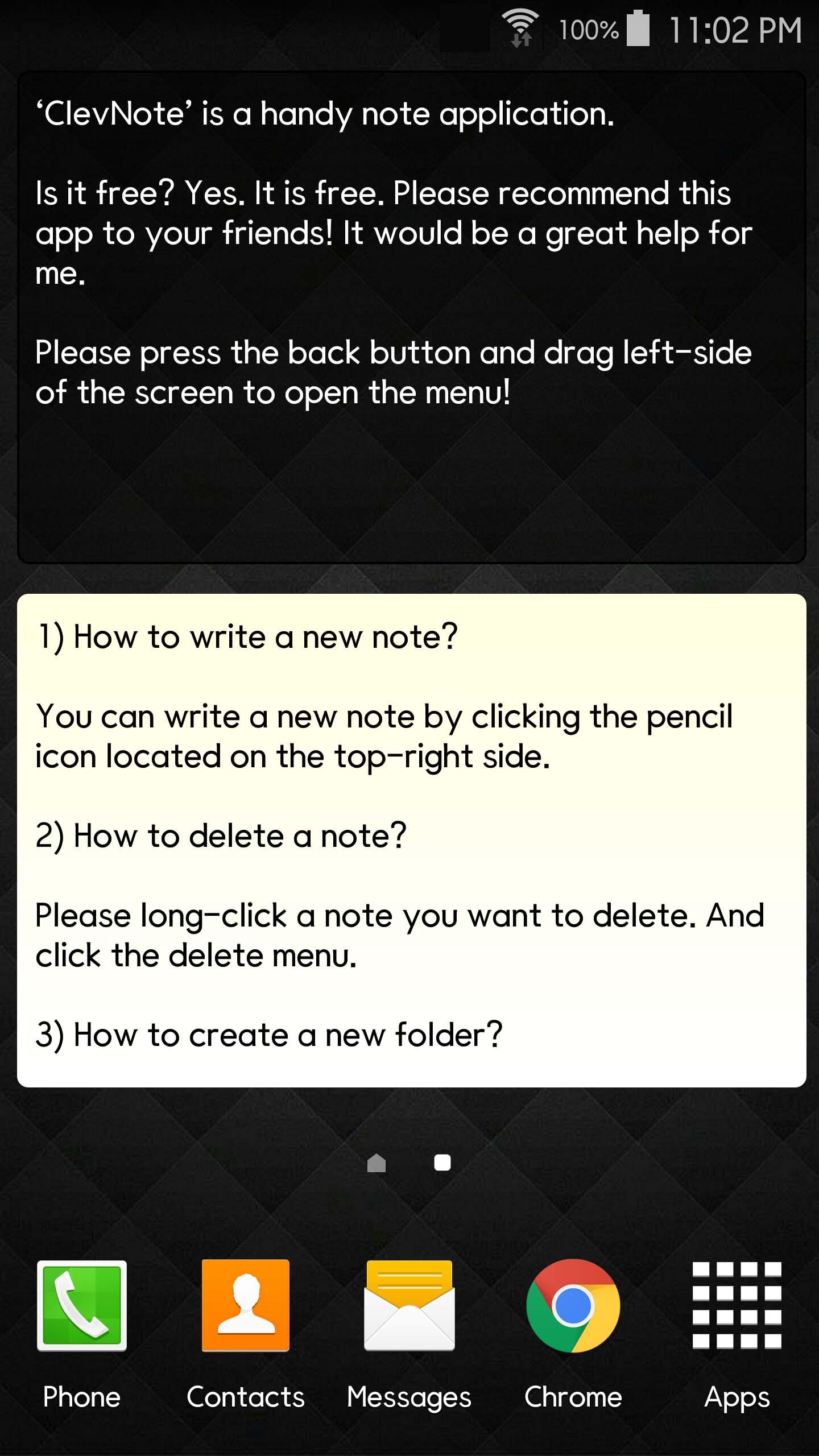Image resolution: width=819 pixels, height=1456 pixels.
Task: Open Chrome browser
Action: tap(574, 1308)
